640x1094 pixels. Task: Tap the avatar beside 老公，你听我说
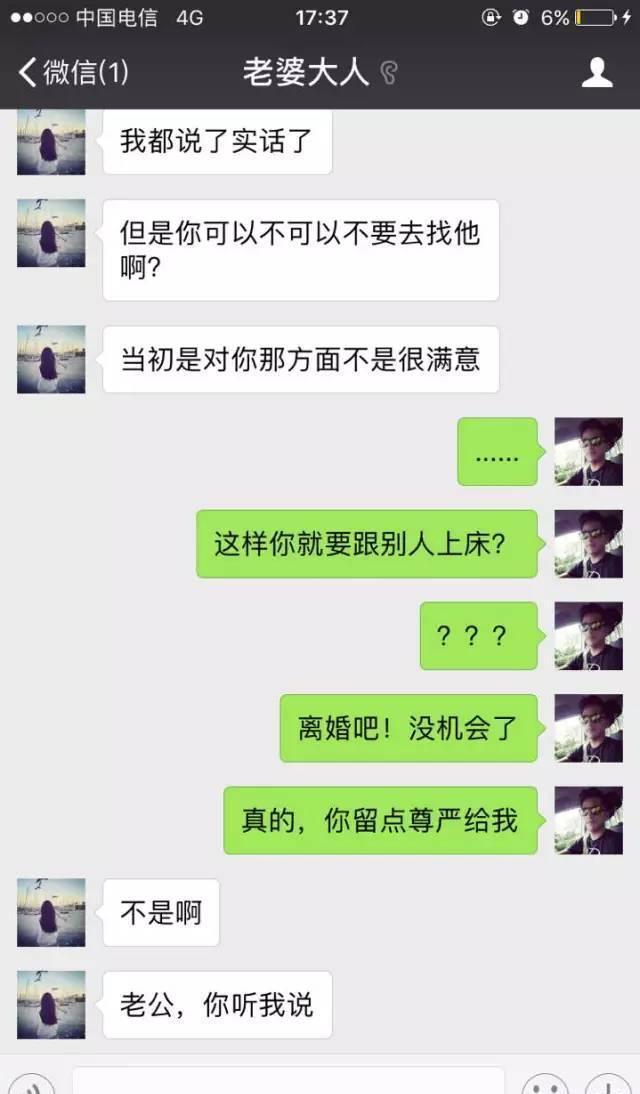(x=51, y=1004)
